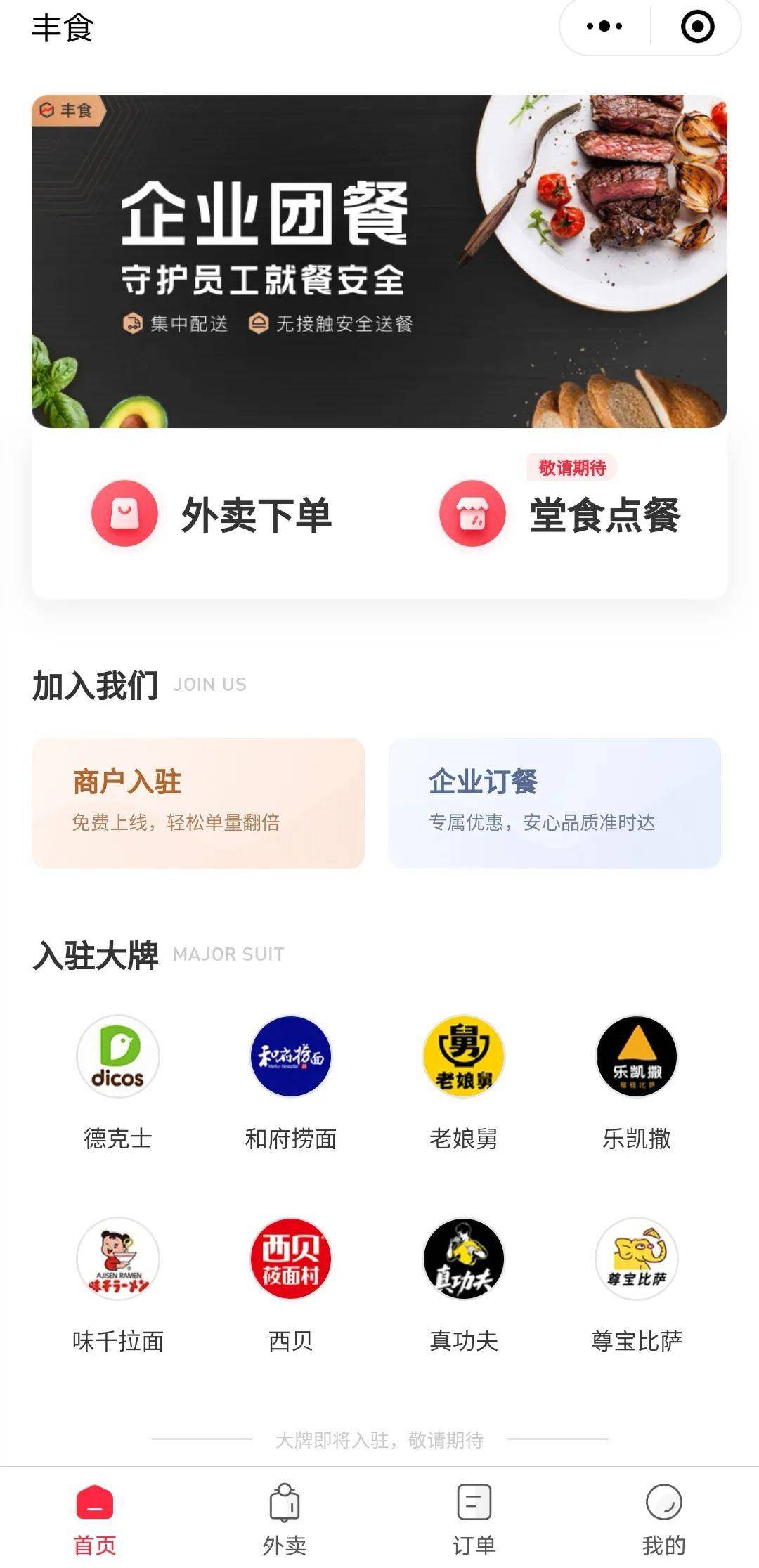Open the 企业团餐 banner

click(x=379, y=261)
